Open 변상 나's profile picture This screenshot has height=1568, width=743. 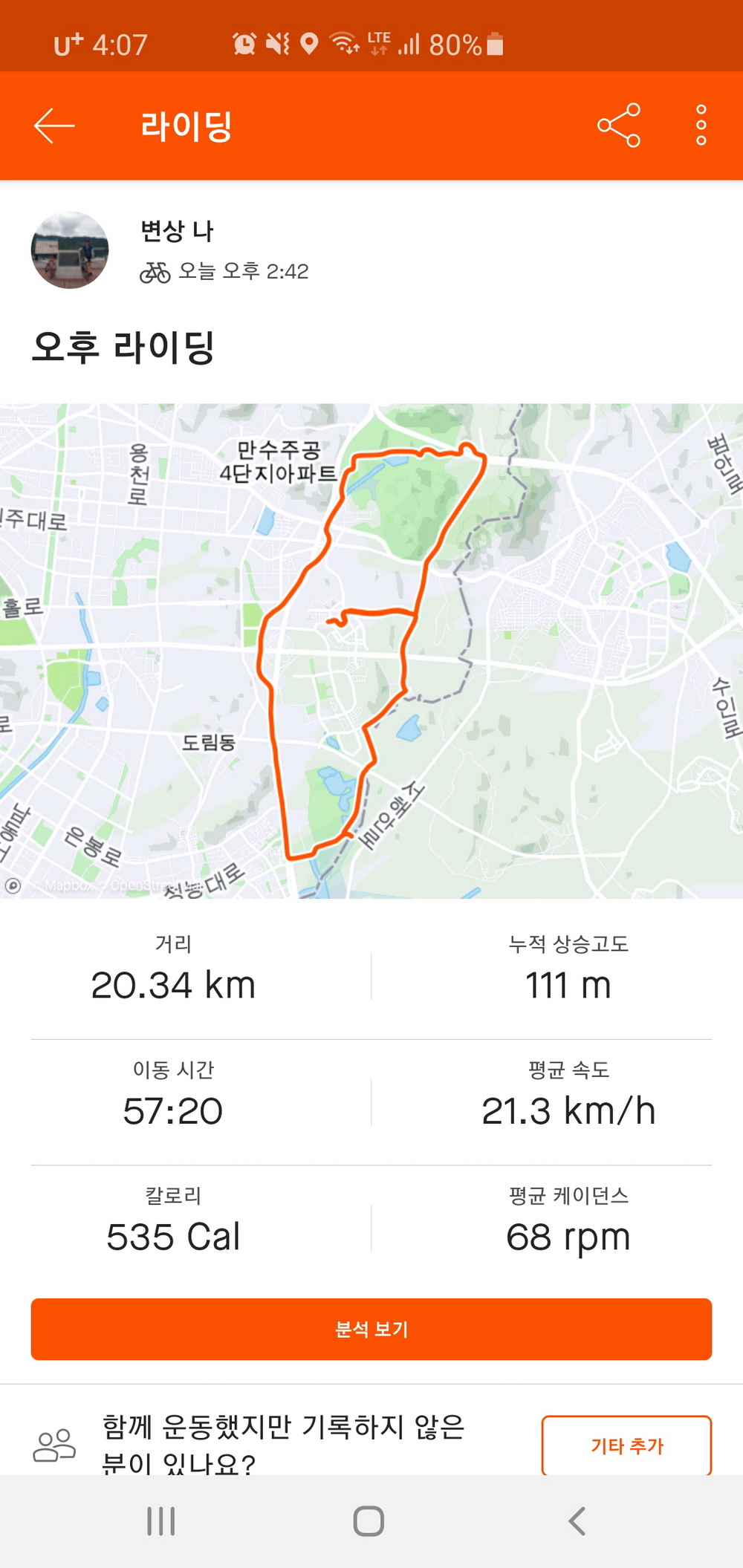70,250
